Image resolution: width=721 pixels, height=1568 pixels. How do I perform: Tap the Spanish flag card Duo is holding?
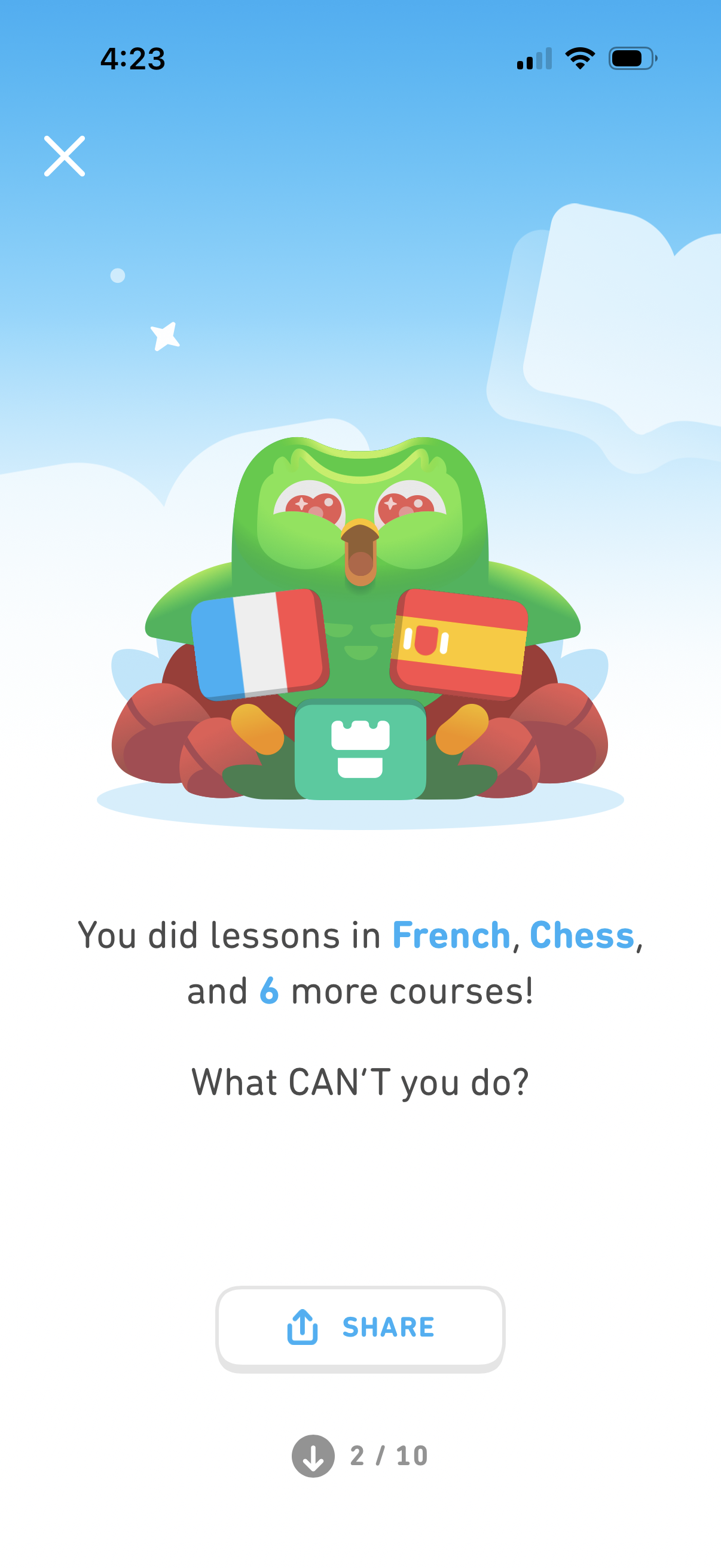(460, 643)
